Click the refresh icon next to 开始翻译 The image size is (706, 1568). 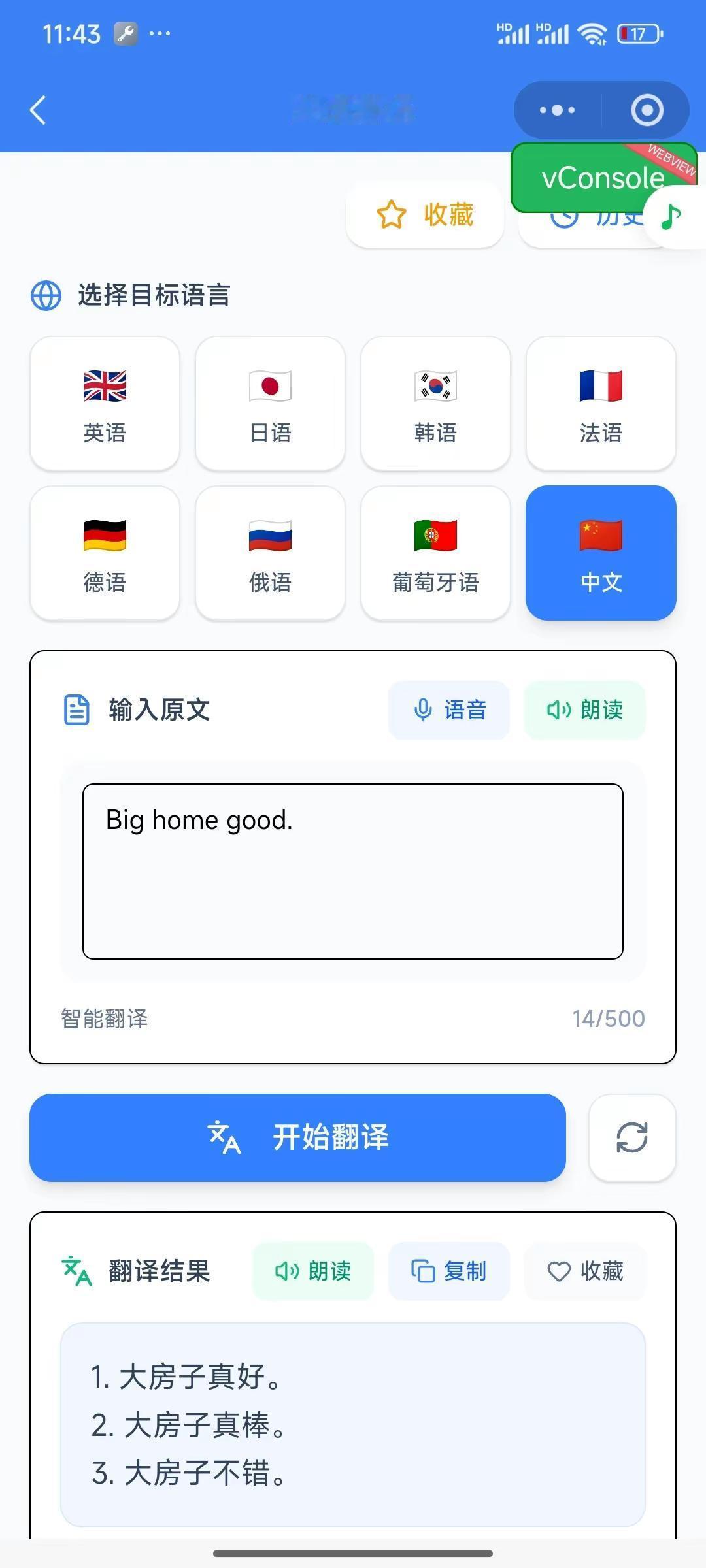631,1137
